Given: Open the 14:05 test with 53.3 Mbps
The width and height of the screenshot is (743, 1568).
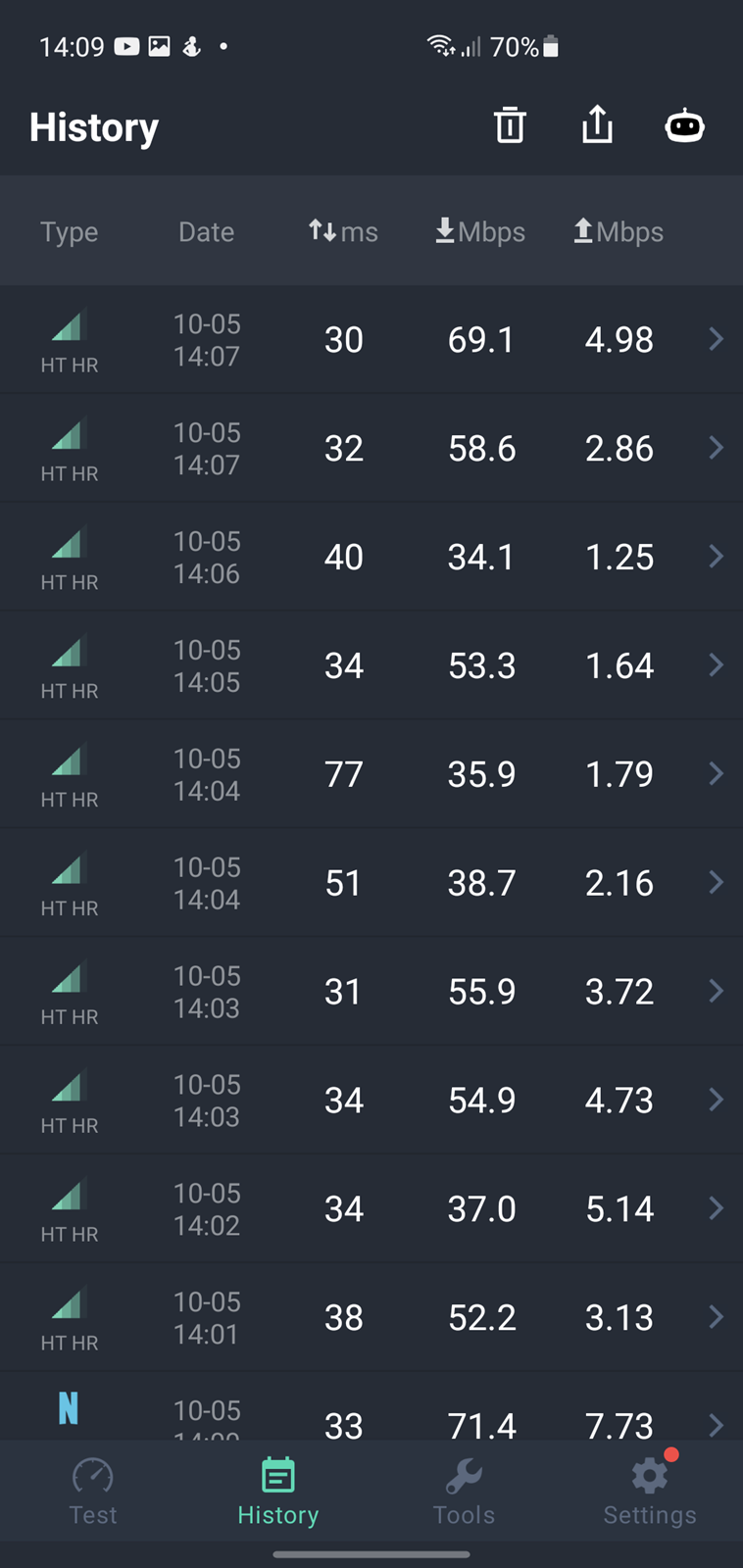Looking at the screenshot, I should [371, 666].
